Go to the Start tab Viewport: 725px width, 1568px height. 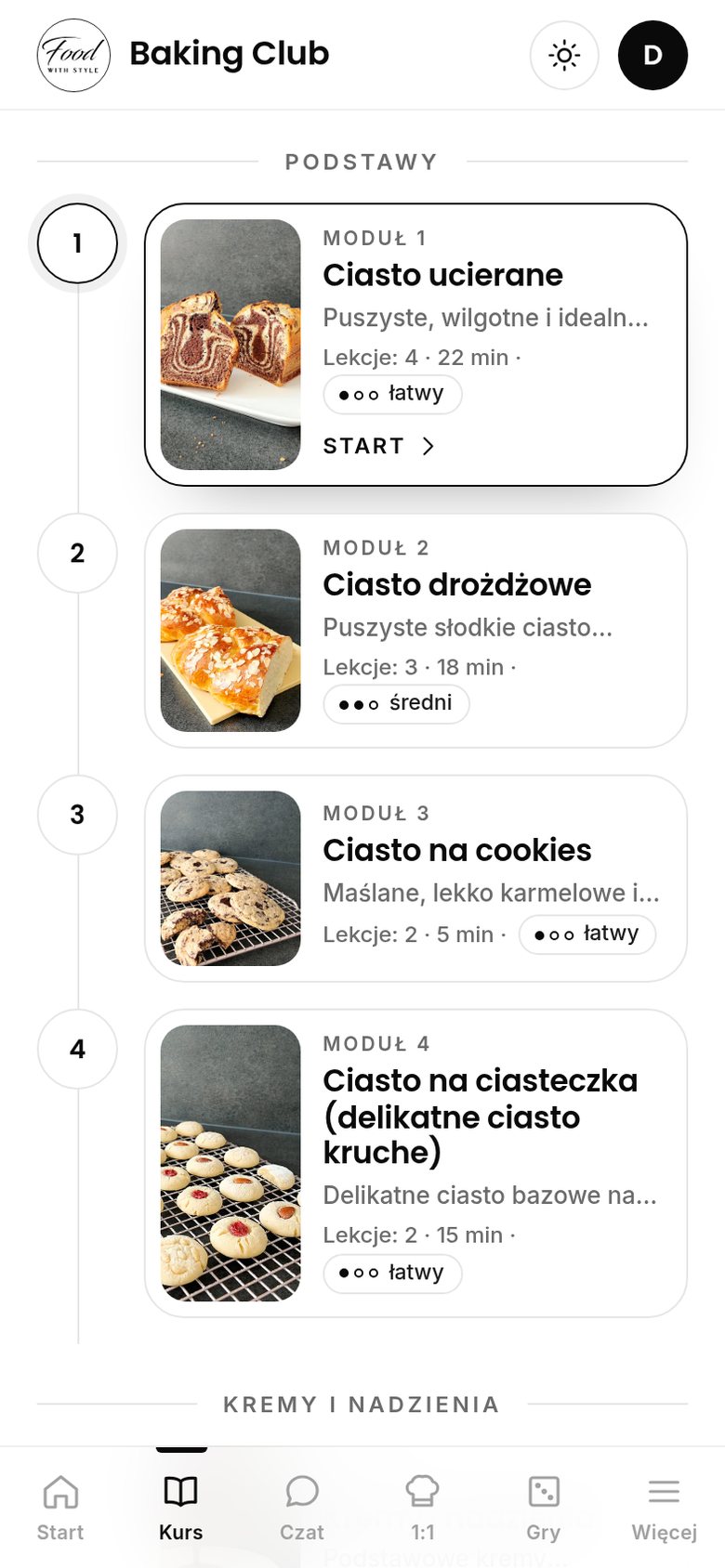[60, 1508]
